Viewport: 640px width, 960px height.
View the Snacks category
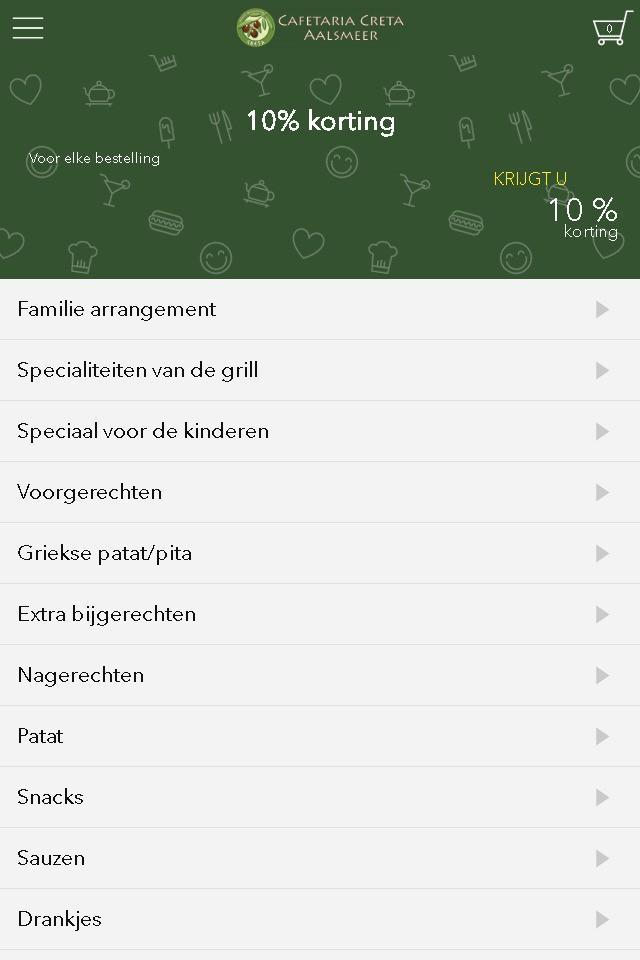pos(320,797)
